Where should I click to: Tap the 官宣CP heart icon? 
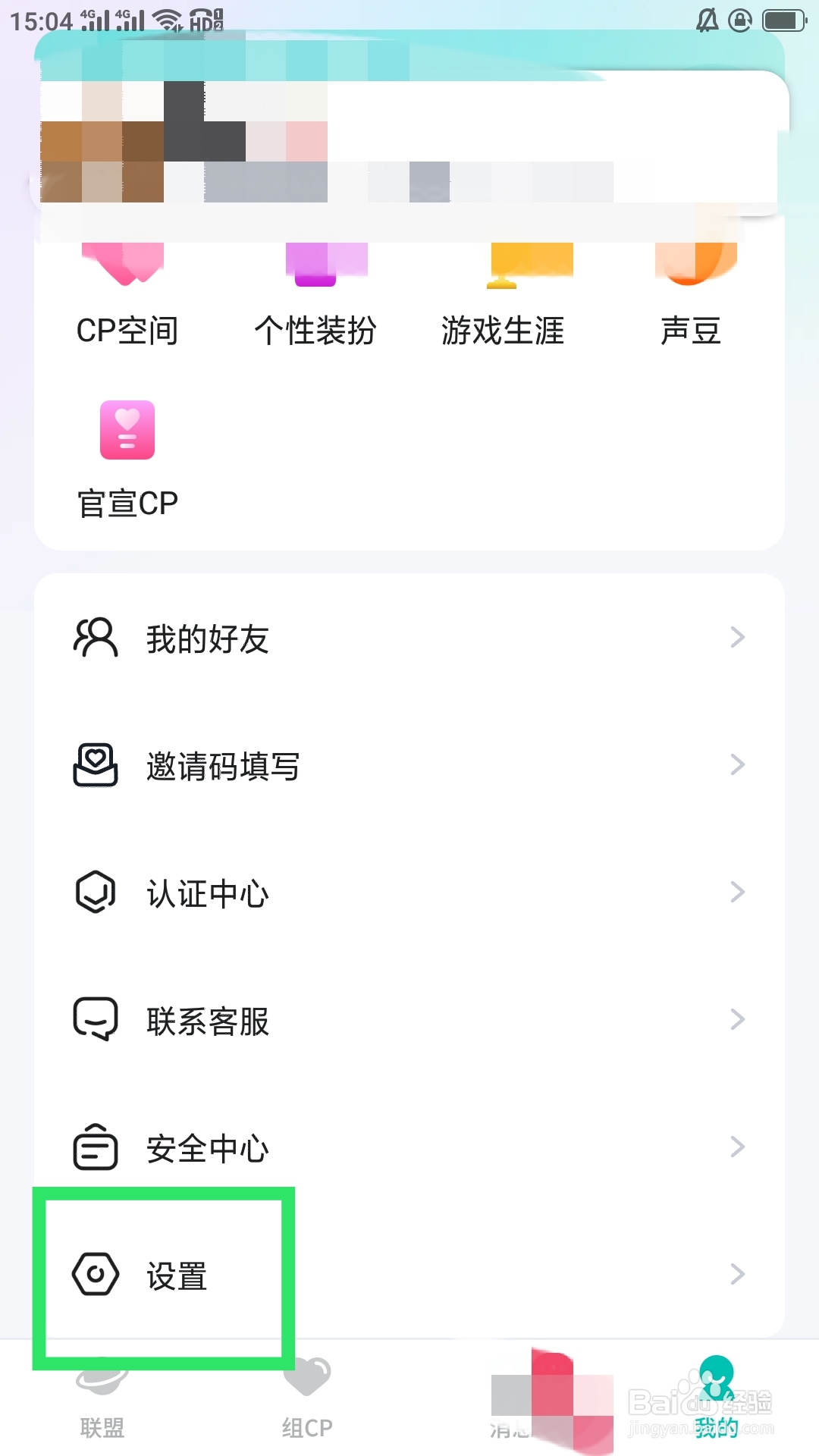(127, 431)
